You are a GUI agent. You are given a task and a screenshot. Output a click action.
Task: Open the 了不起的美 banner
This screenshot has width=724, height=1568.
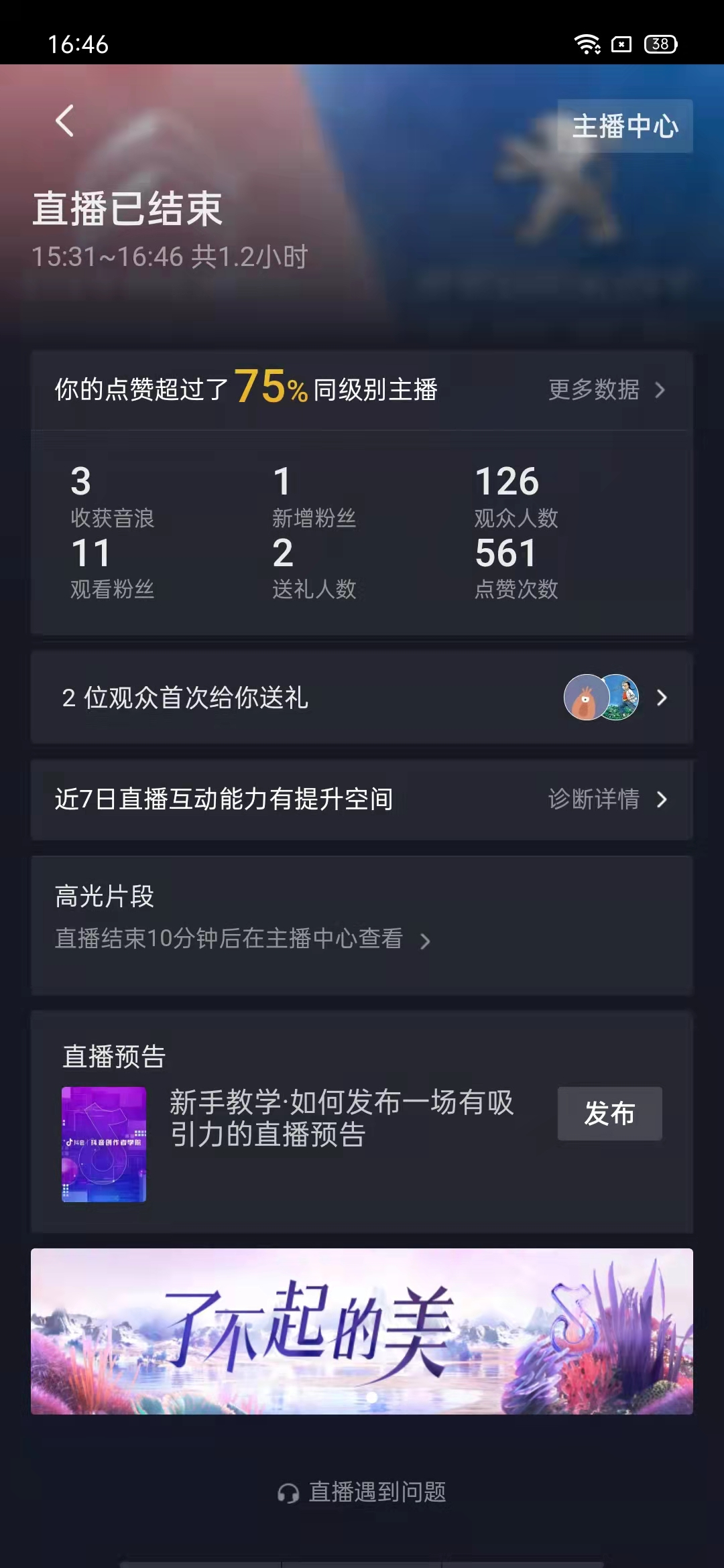pyautogui.click(x=362, y=1331)
